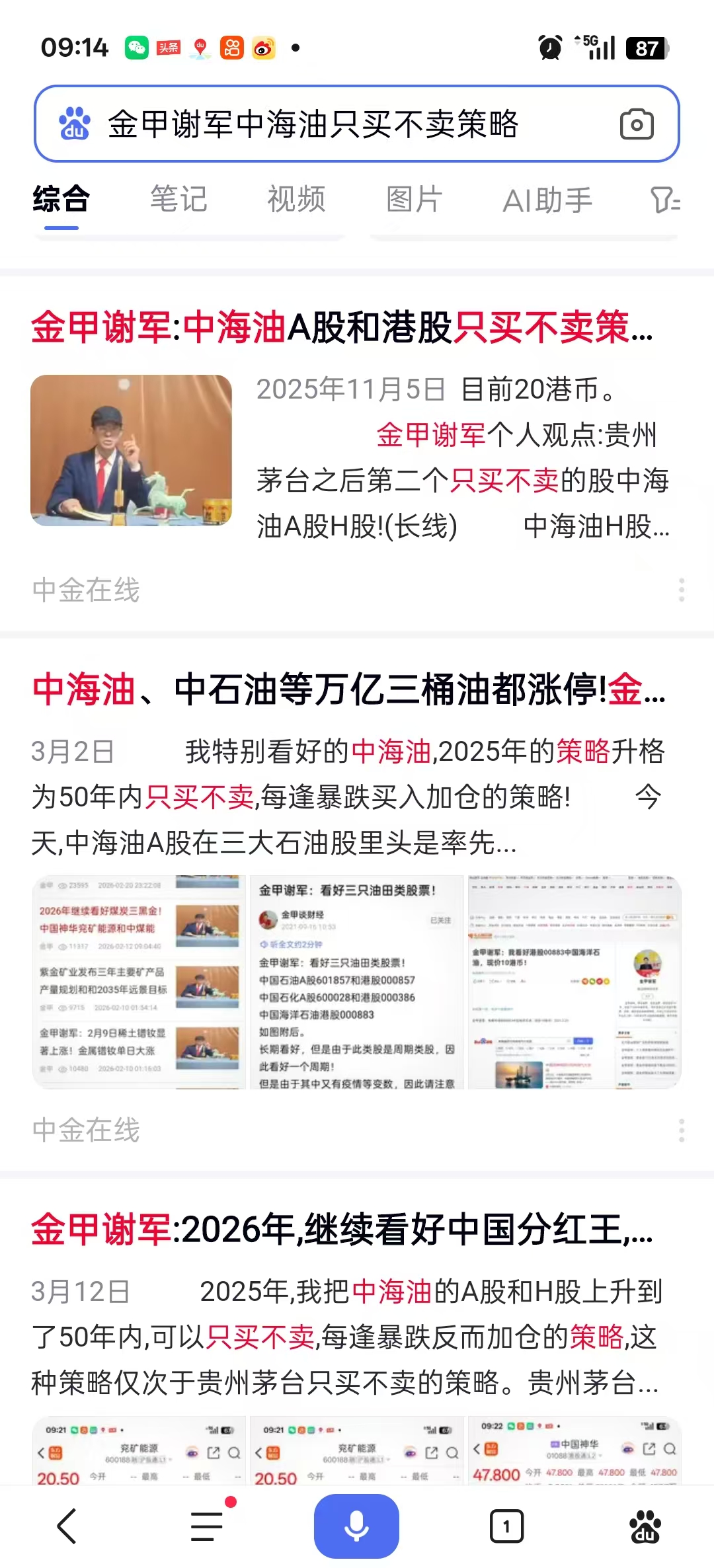Open more options for the 2025年11月5日 result

pyautogui.click(x=682, y=590)
